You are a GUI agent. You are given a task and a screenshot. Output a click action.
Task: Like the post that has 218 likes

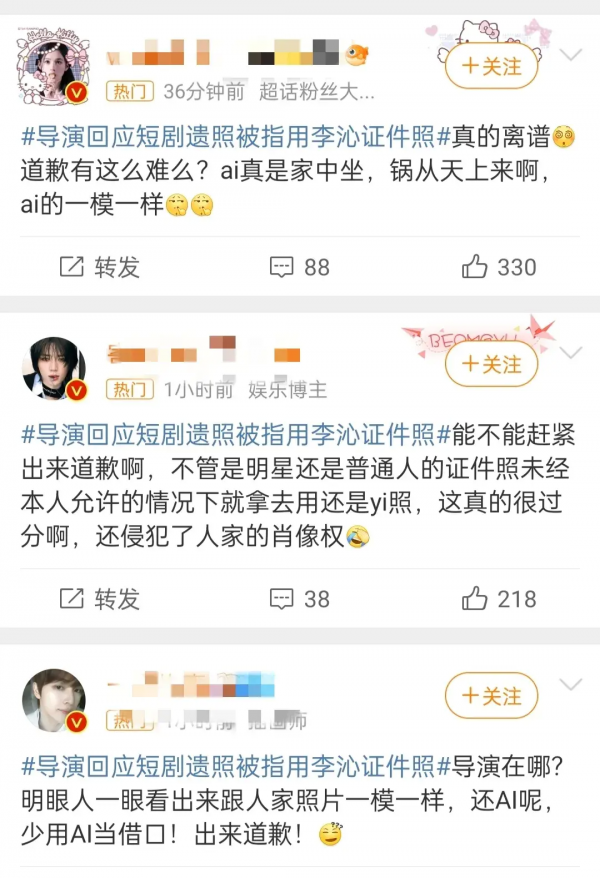tap(499, 599)
